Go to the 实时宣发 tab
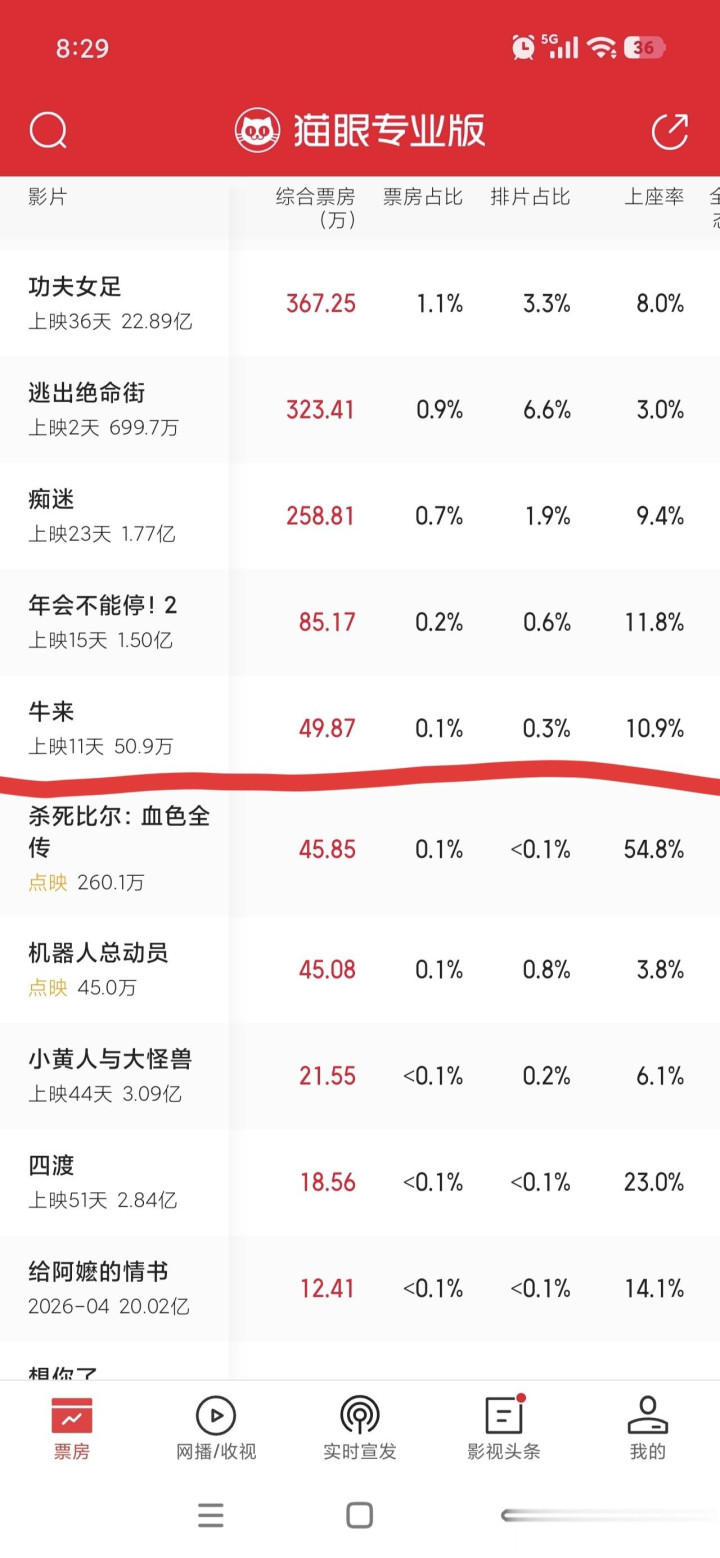Image resolution: width=720 pixels, height=1558 pixels. [360, 1430]
